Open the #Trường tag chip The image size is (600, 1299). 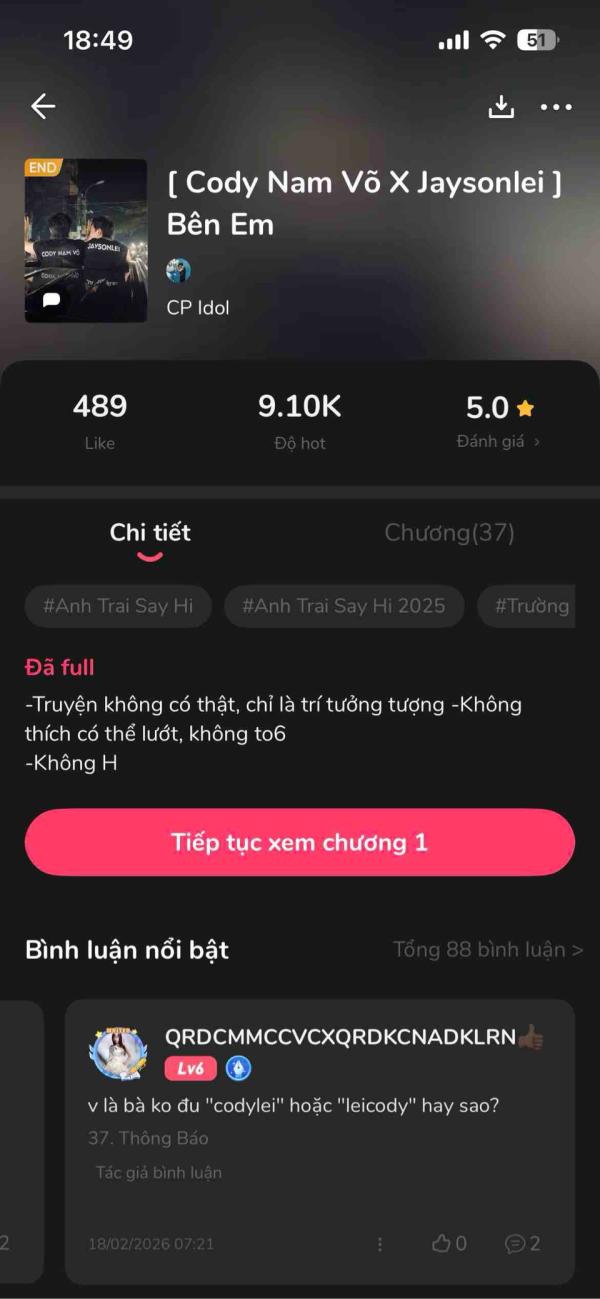(x=528, y=606)
